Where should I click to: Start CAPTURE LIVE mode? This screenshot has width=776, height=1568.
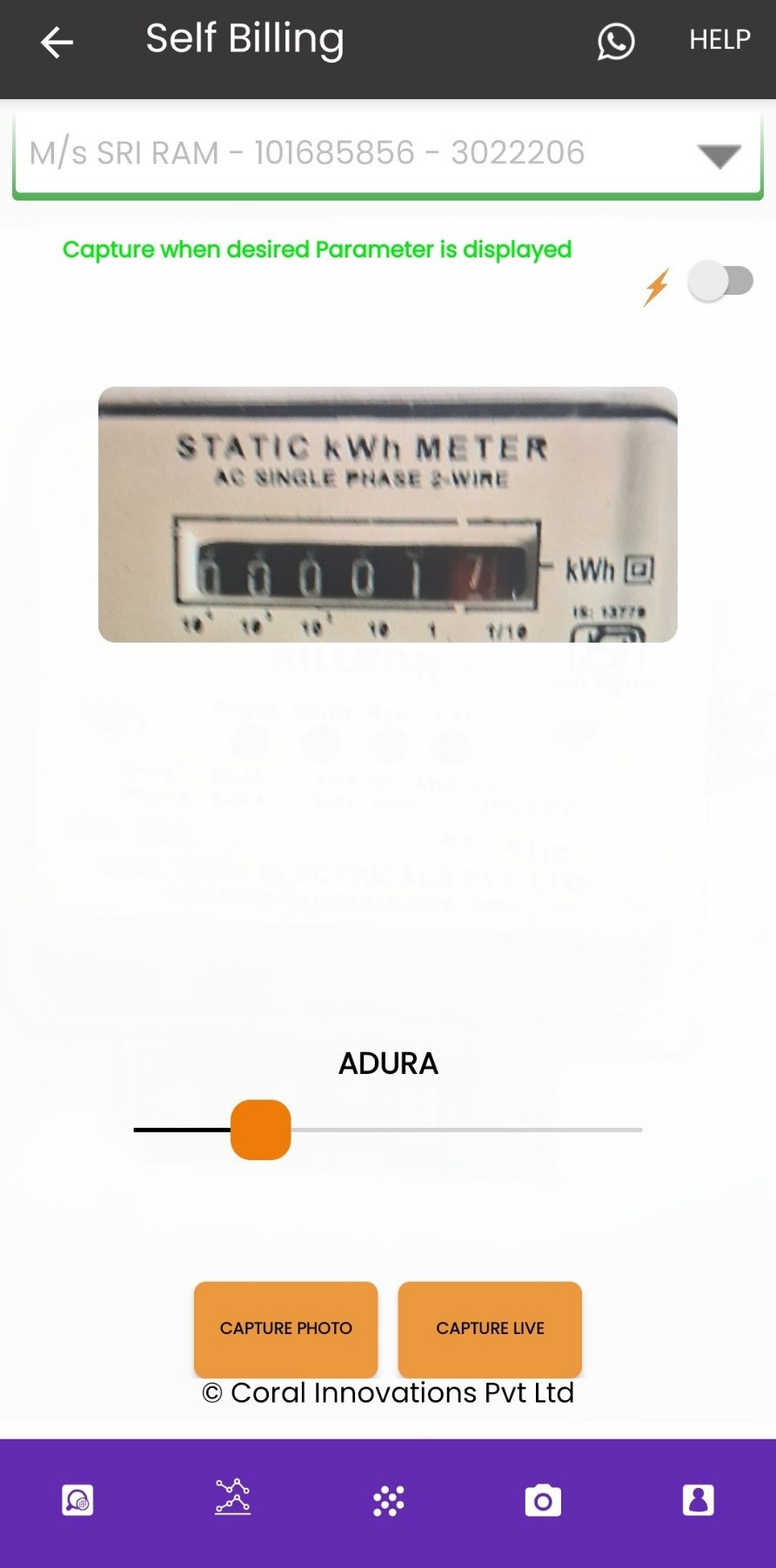coord(490,1328)
